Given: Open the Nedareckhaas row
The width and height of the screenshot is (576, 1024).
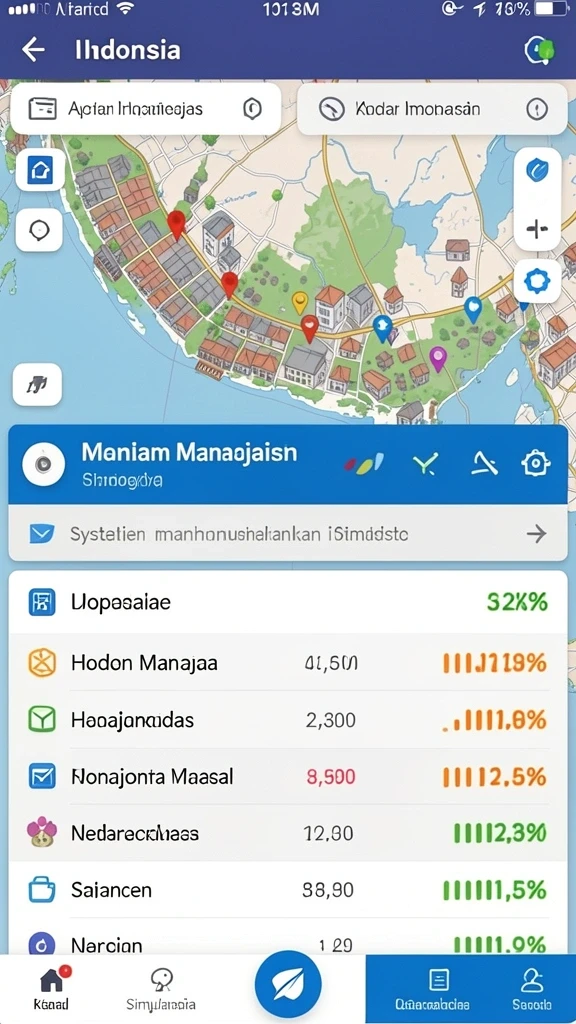Looking at the screenshot, I should coord(288,833).
